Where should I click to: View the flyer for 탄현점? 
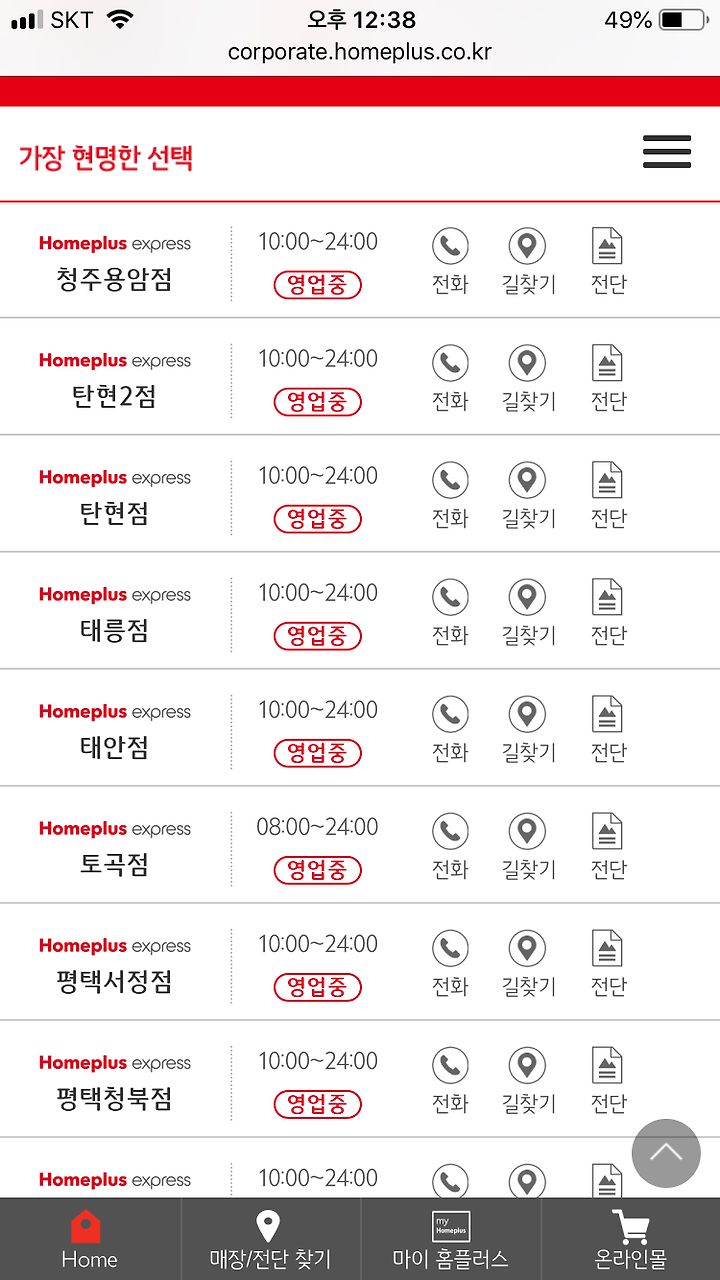pyautogui.click(x=608, y=495)
